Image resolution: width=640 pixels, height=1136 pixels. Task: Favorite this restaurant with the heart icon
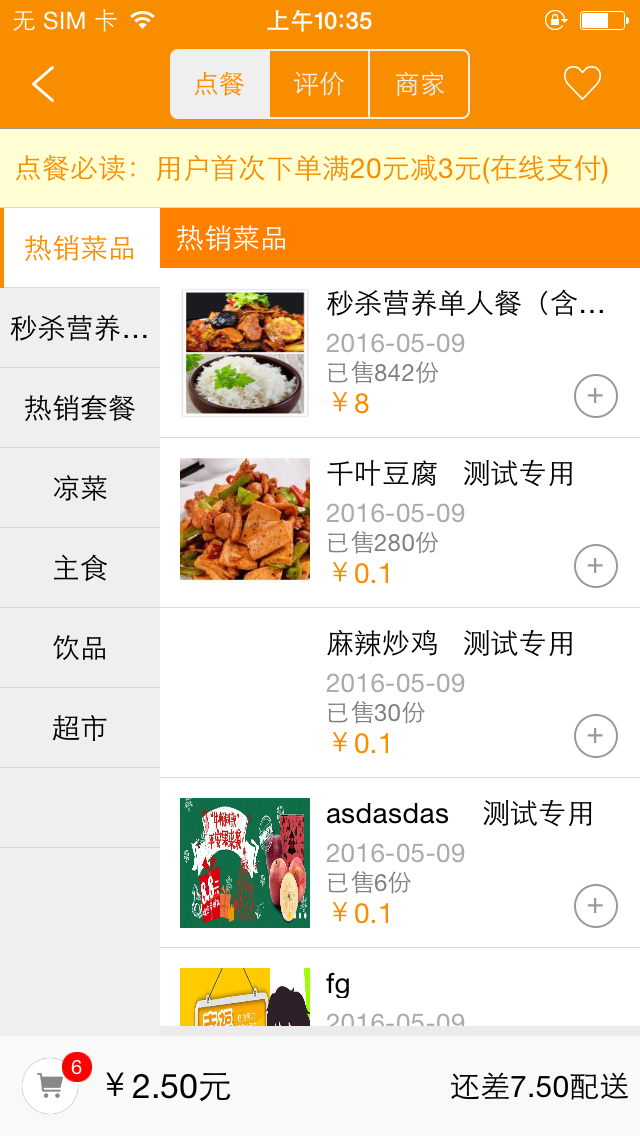pyautogui.click(x=582, y=83)
